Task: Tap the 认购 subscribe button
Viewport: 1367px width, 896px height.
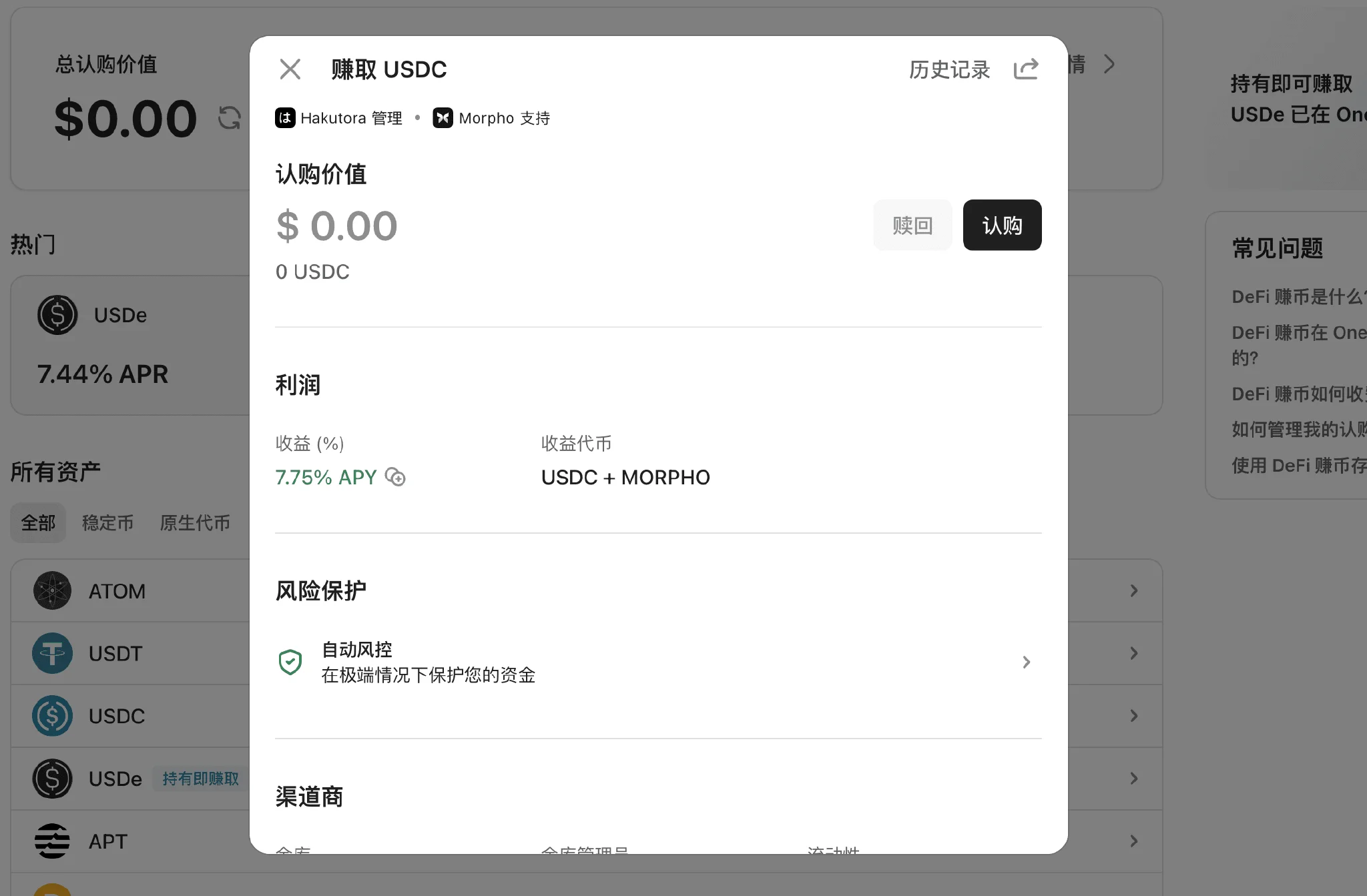Action: (1002, 226)
